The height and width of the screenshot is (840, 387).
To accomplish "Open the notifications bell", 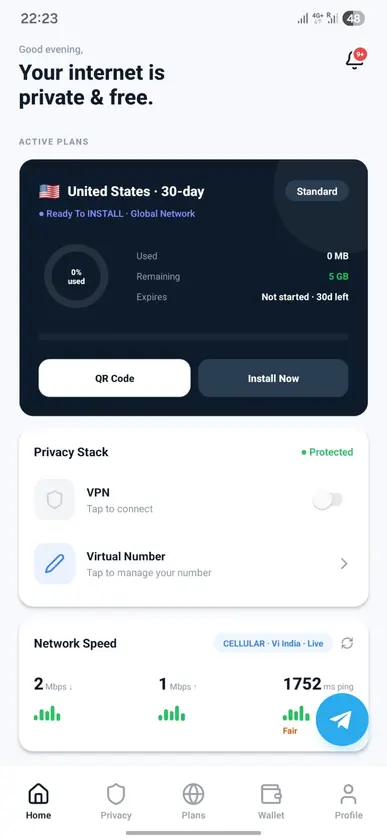I will pos(355,59).
